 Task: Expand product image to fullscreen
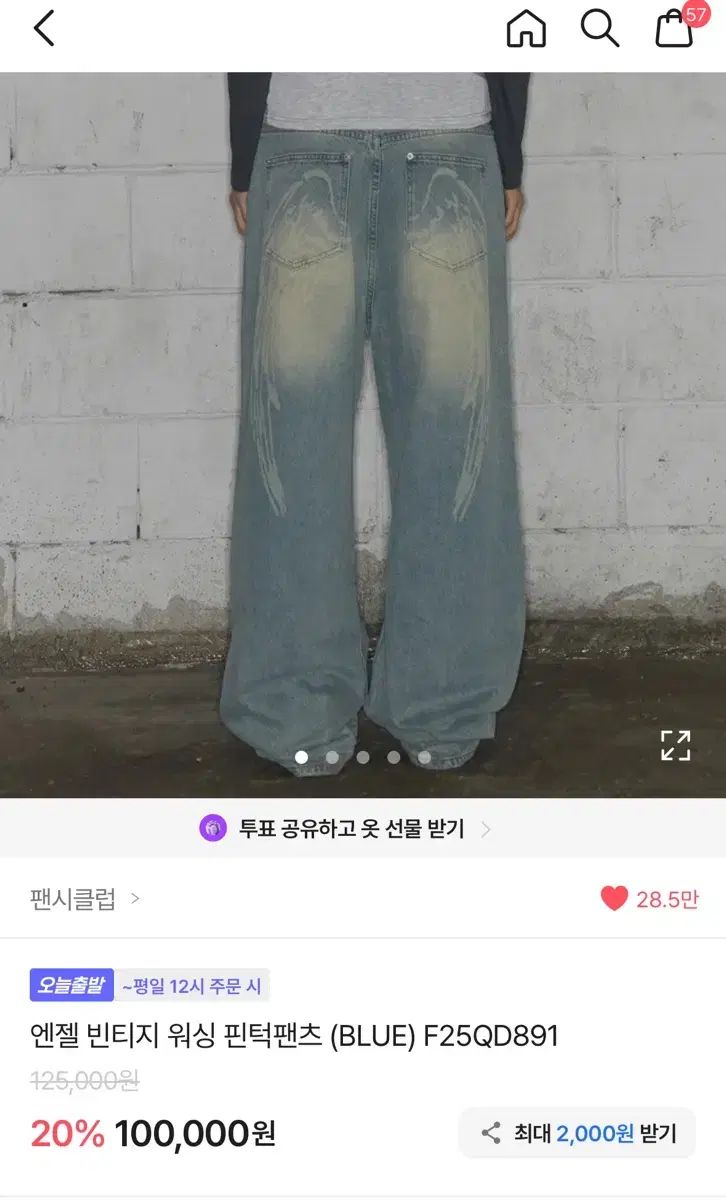[x=676, y=745]
